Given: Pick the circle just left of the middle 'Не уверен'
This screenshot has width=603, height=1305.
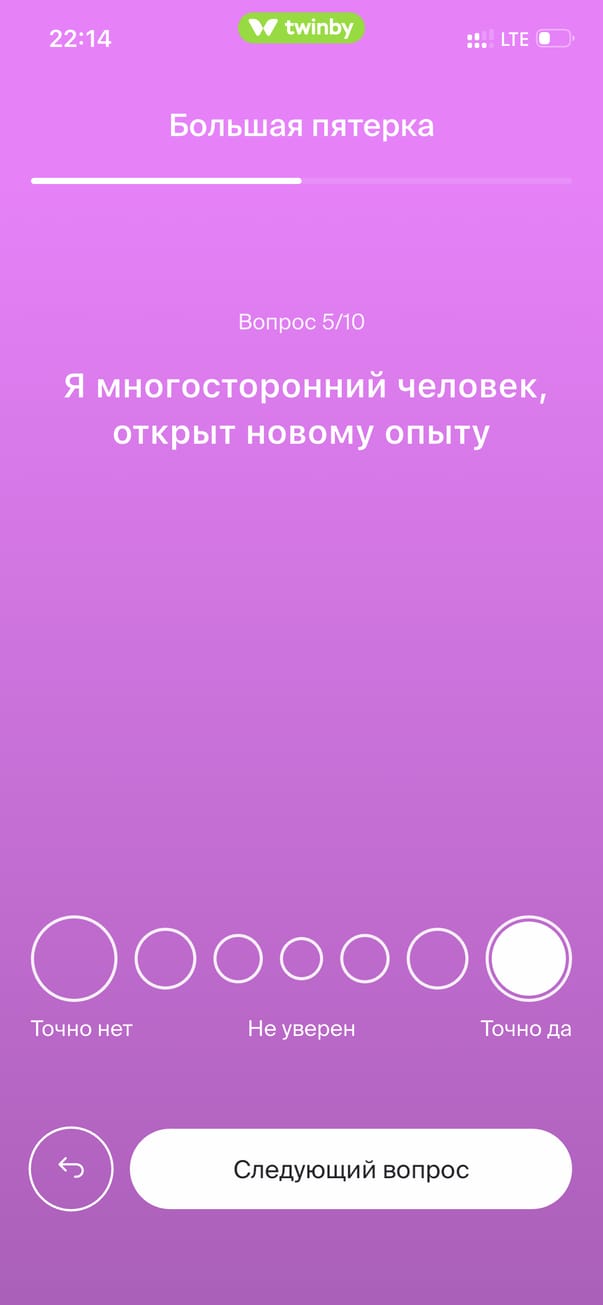Looking at the screenshot, I should pyautogui.click(x=238, y=958).
